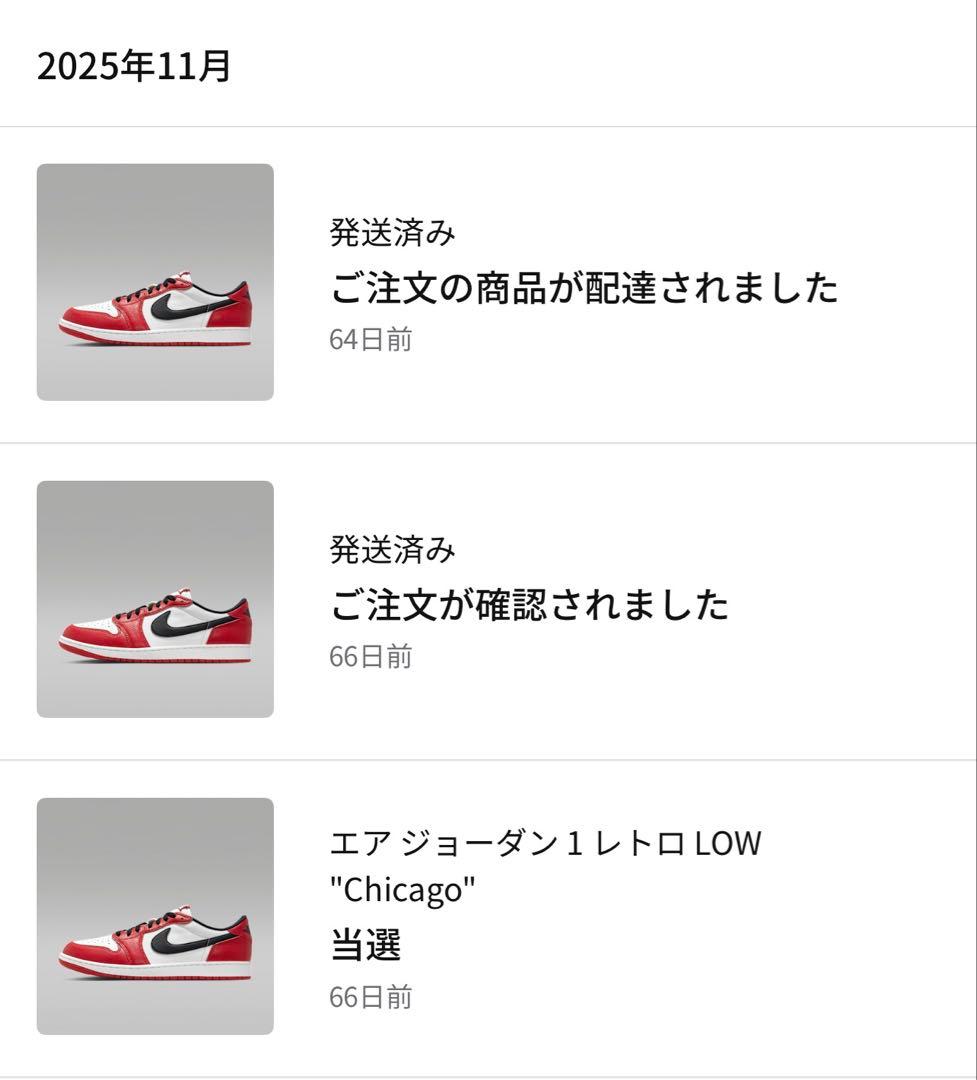
Task: Select the first '発送済み' shipped status label
Action: click(392, 232)
